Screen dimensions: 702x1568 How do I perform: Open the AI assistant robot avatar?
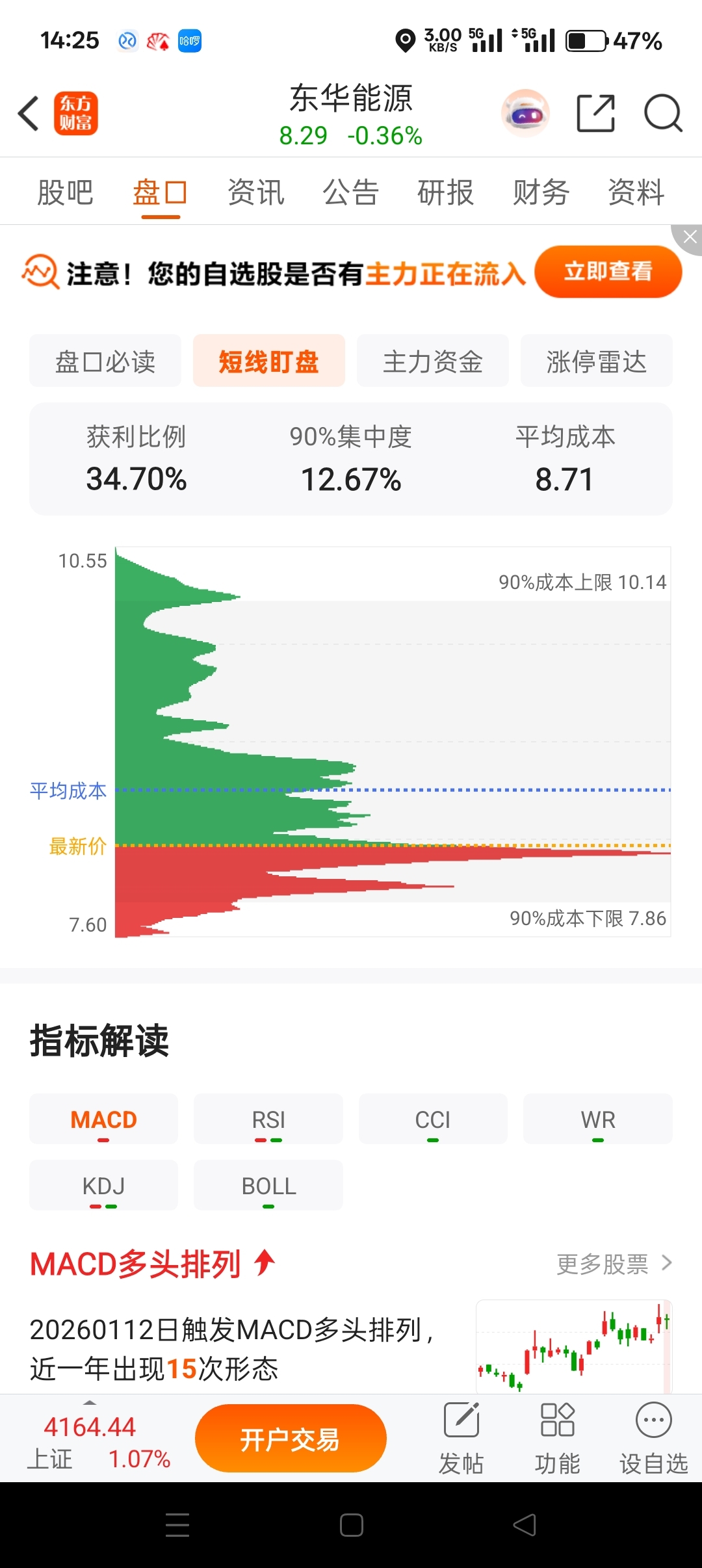coord(525,113)
